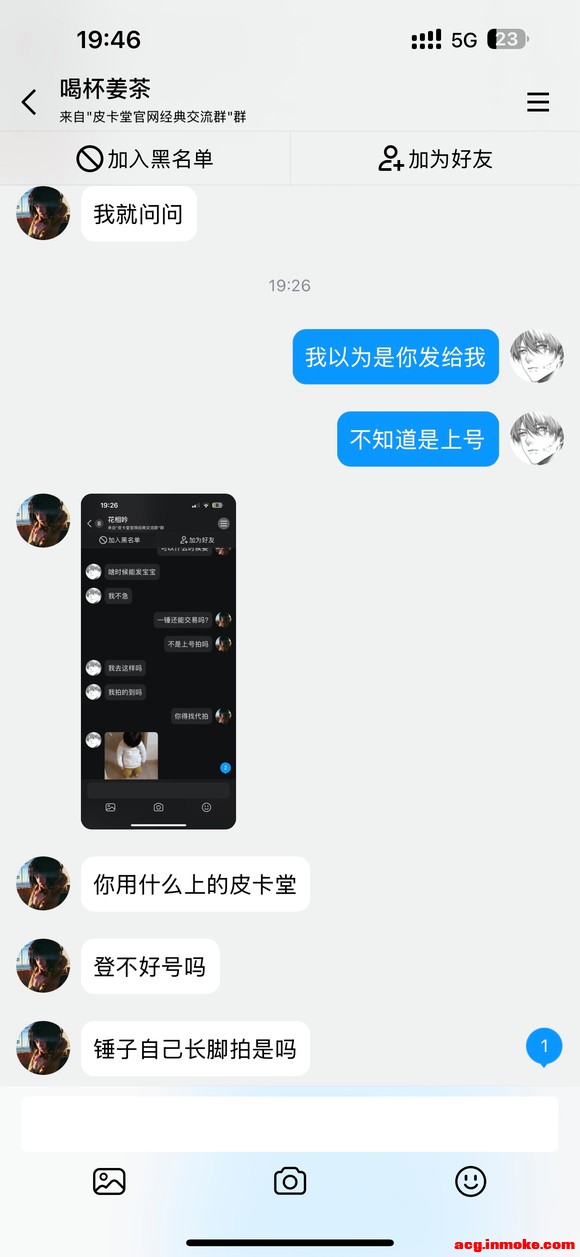
Task: Open sender's avatar beside 我就问问
Action: [x=43, y=213]
